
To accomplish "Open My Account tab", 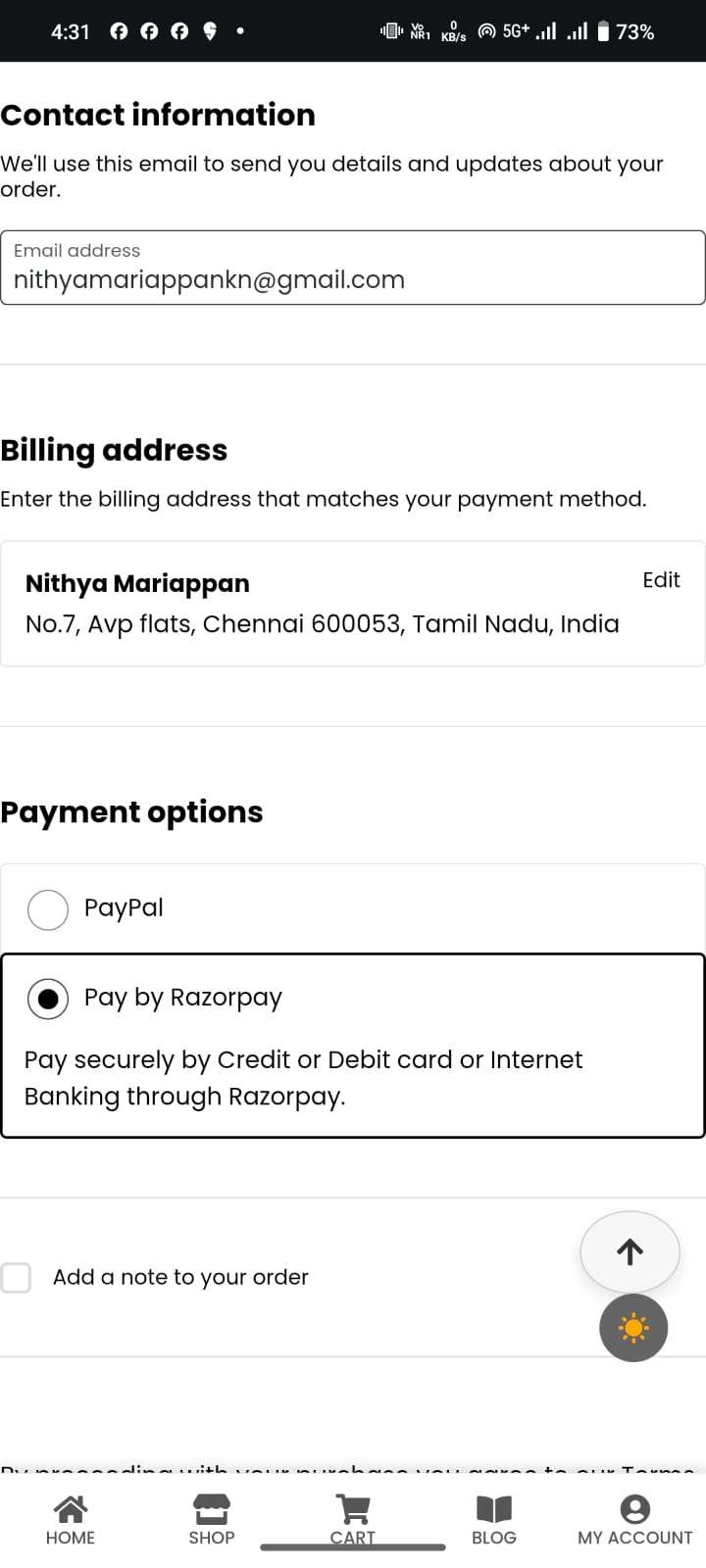I will pyautogui.click(x=634, y=1520).
